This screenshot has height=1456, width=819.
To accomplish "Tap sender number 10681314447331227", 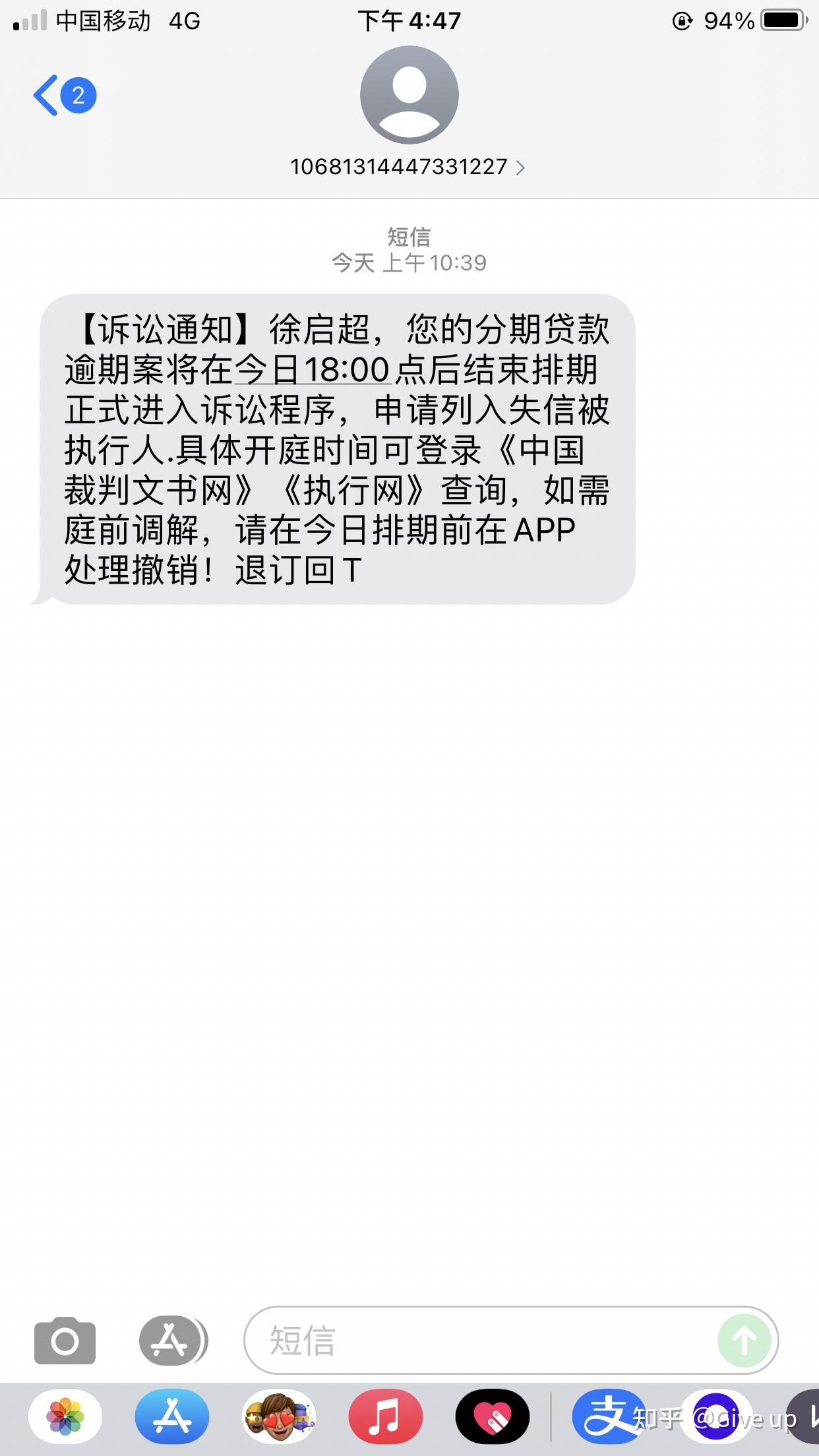I will 398,167.
